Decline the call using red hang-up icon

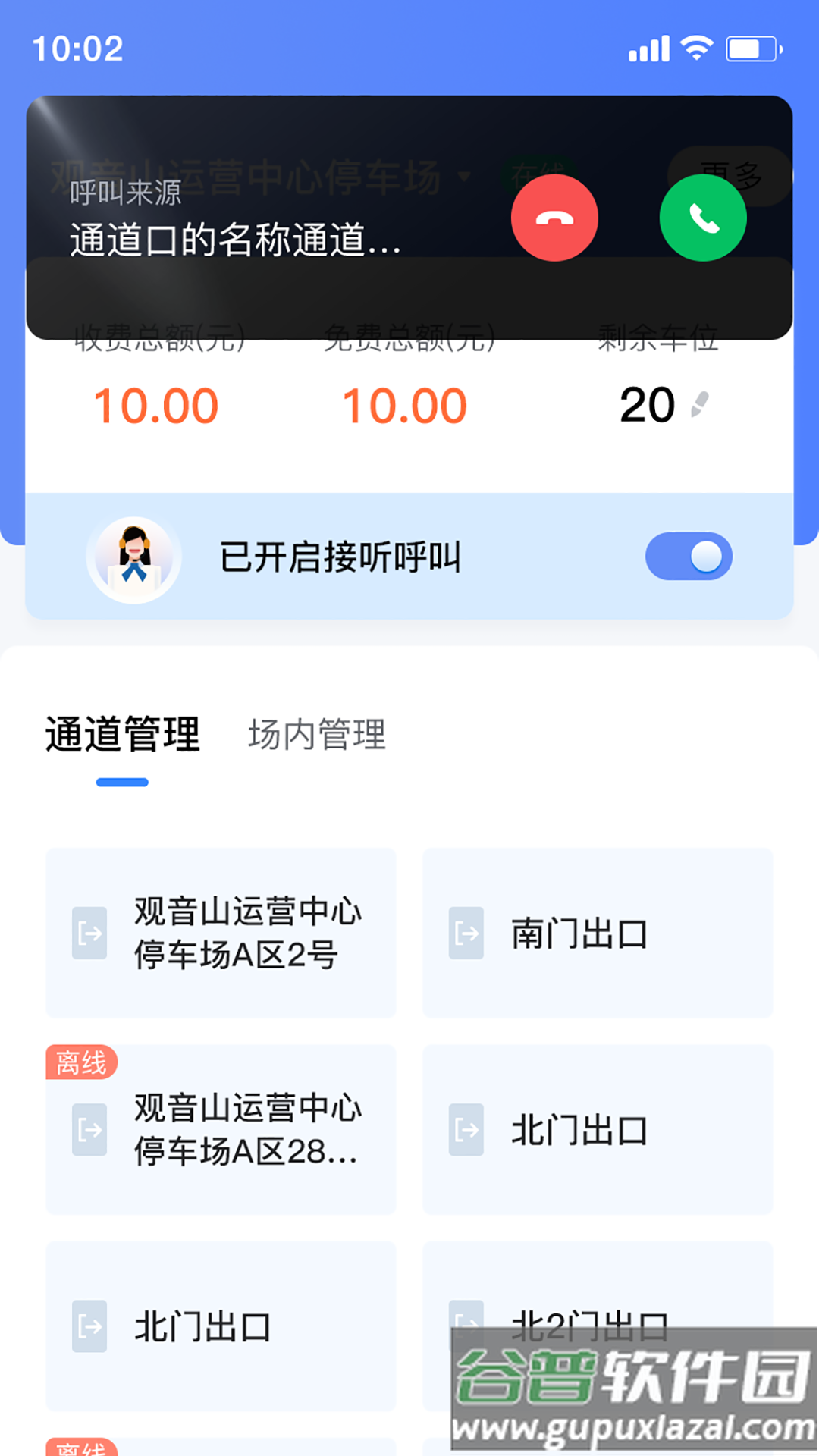[554, 218]
